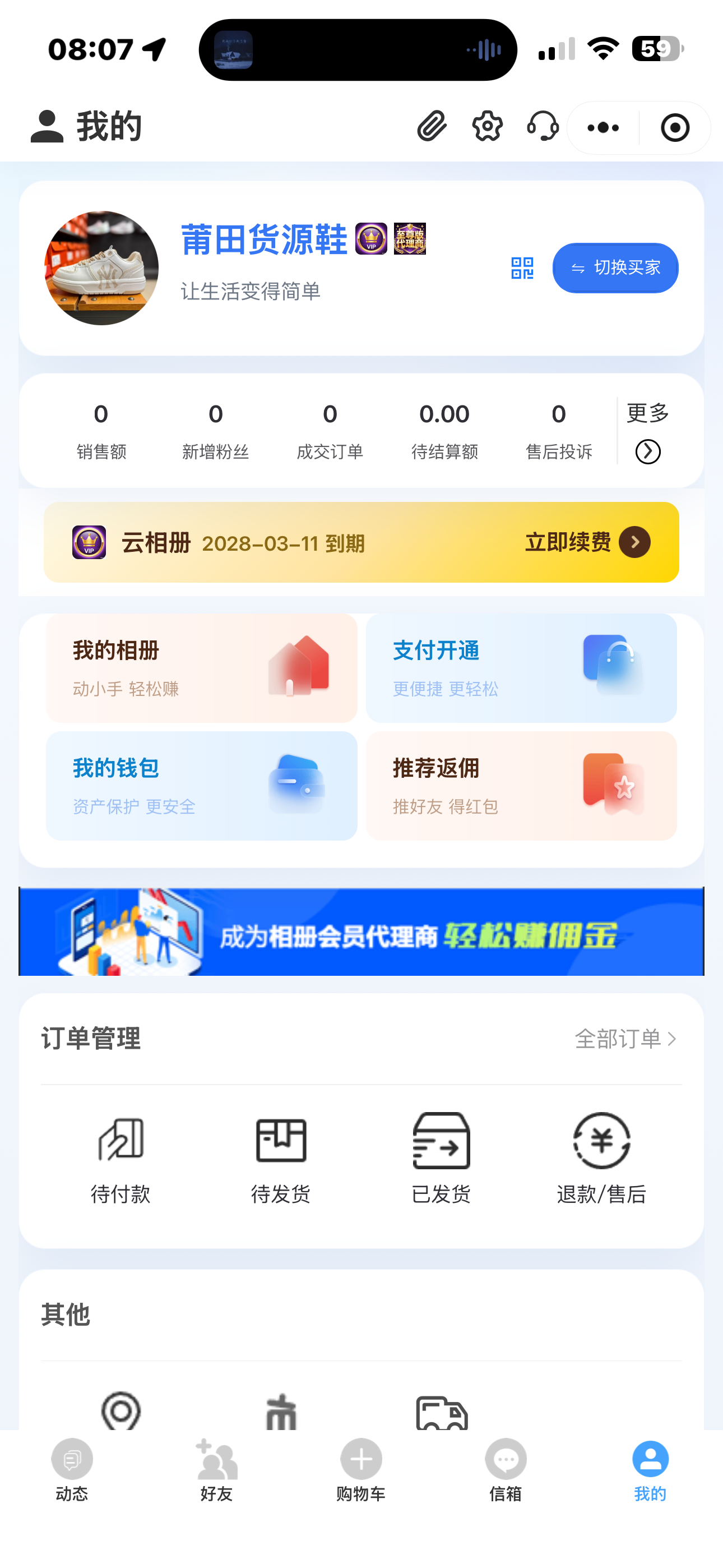The image size is (723, 1568).
Task: Open the paperclip attachment icon
Action: [x=433, y=127]
